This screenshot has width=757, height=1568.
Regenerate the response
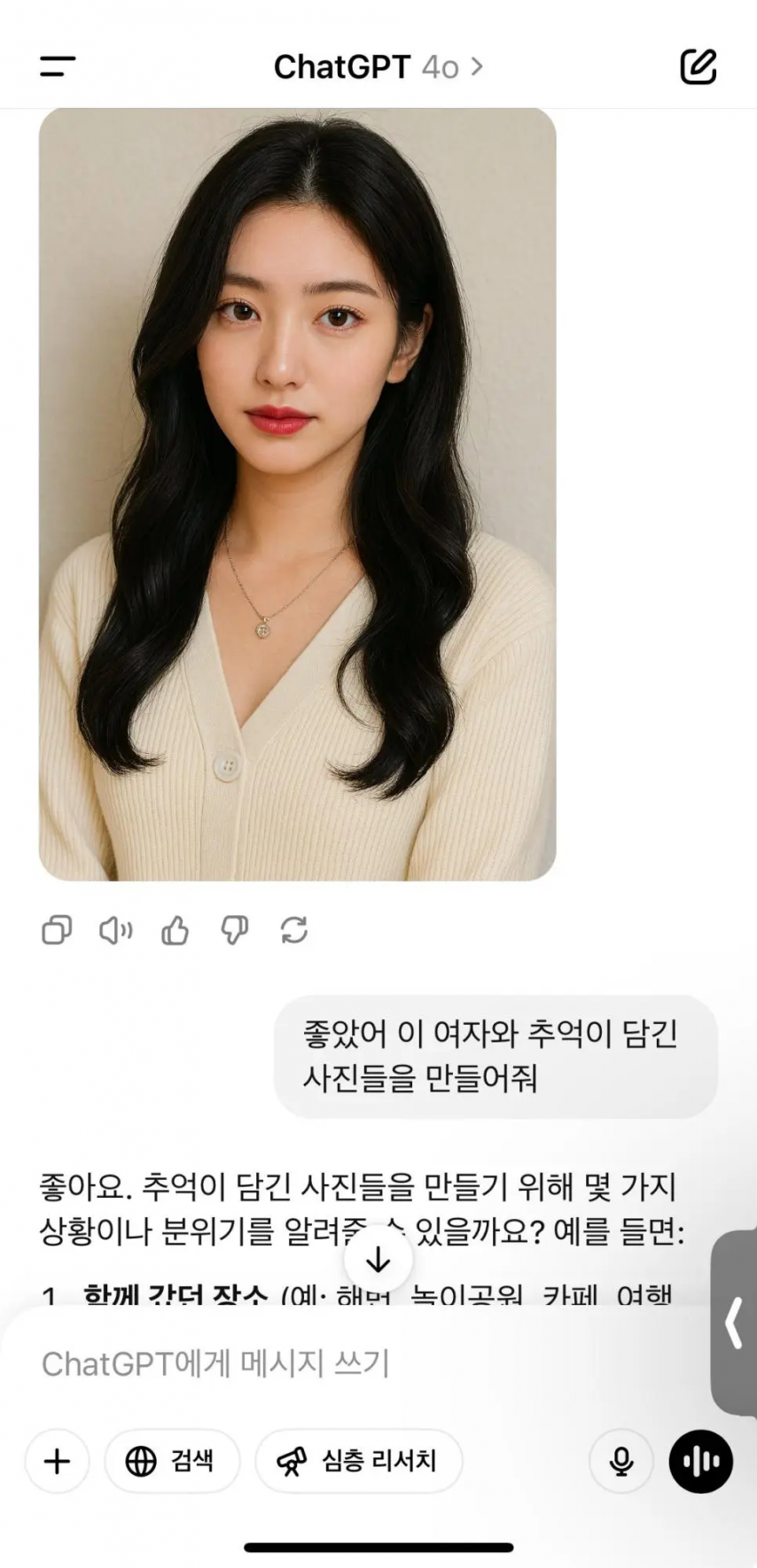point(293,930)
